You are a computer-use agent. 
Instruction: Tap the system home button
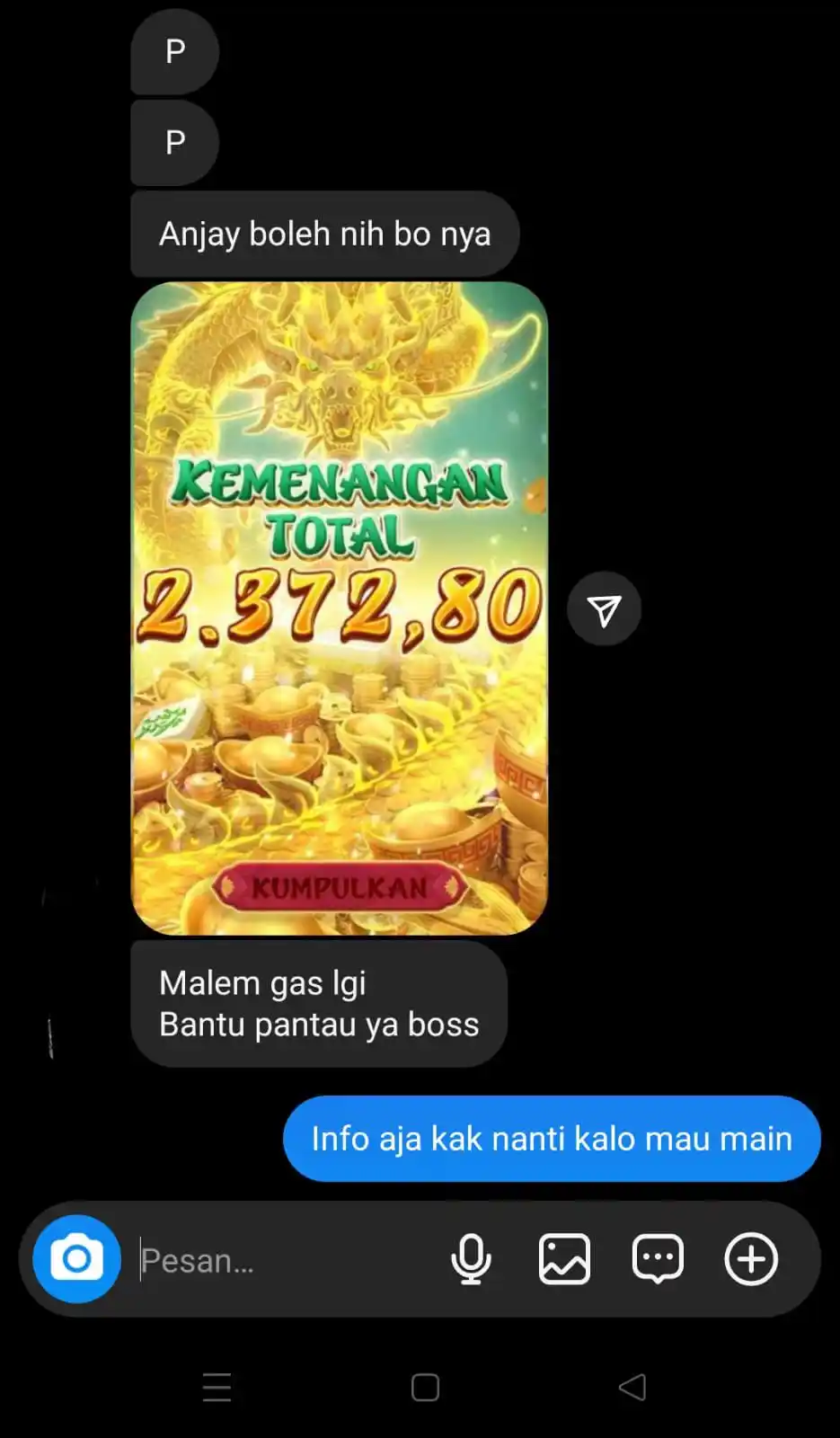(x=425, y=1387)
